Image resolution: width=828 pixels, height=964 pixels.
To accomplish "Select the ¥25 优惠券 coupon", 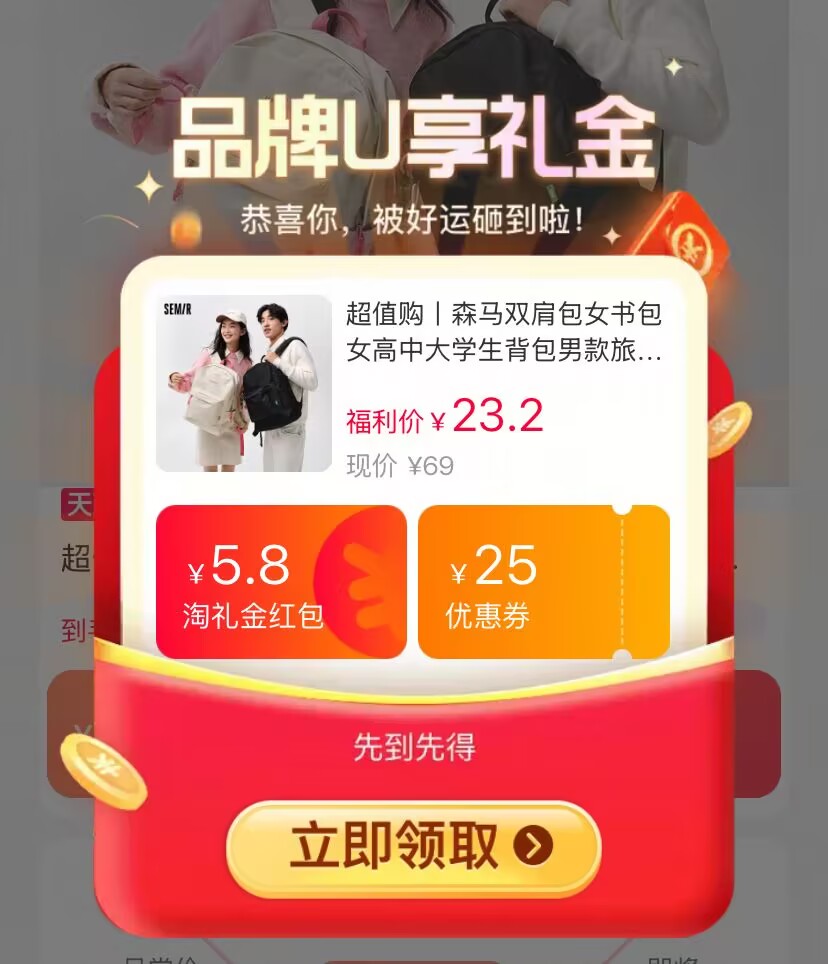I will 543,582.
